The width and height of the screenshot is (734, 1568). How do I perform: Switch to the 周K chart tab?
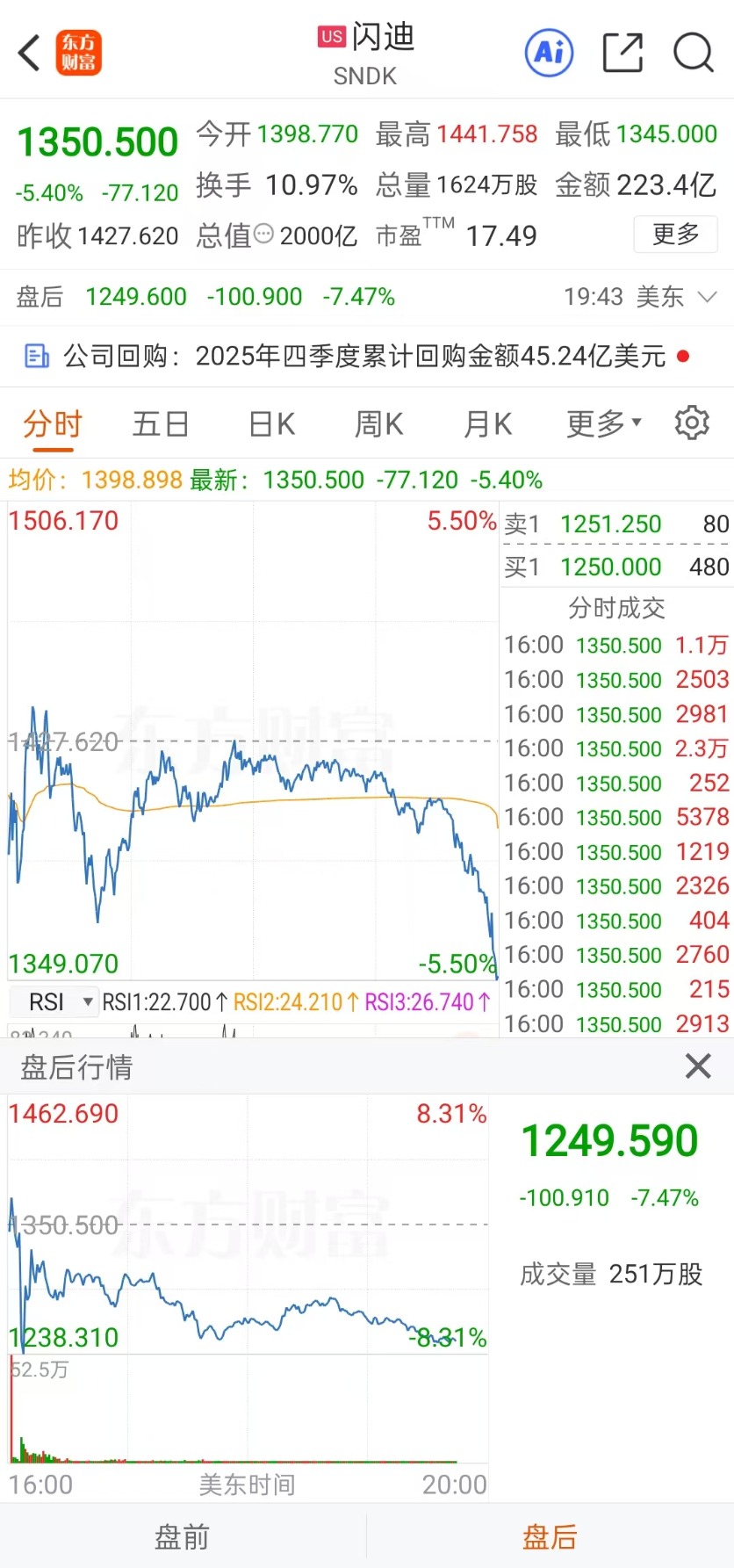tap(378, 424)
